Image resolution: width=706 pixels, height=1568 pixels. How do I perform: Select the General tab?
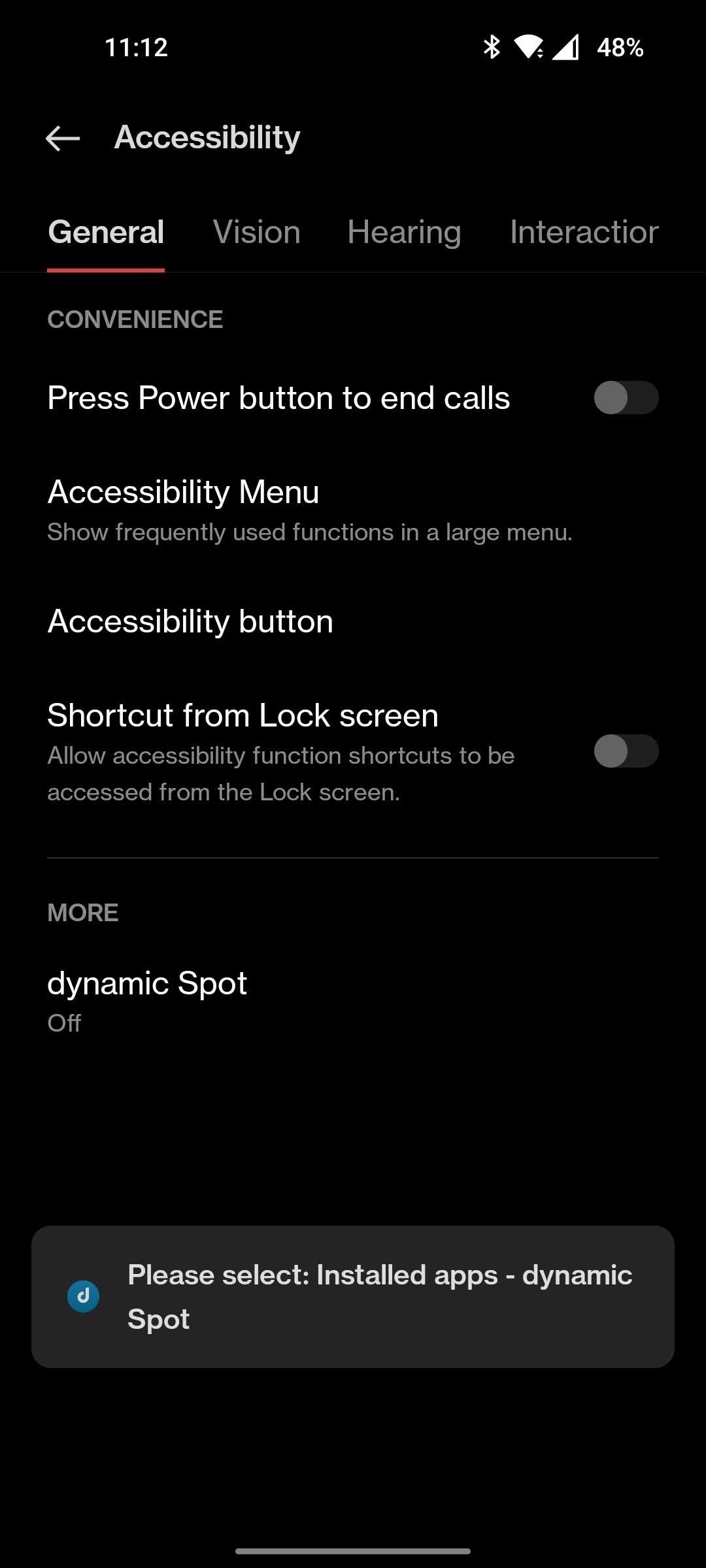(106, 233)
